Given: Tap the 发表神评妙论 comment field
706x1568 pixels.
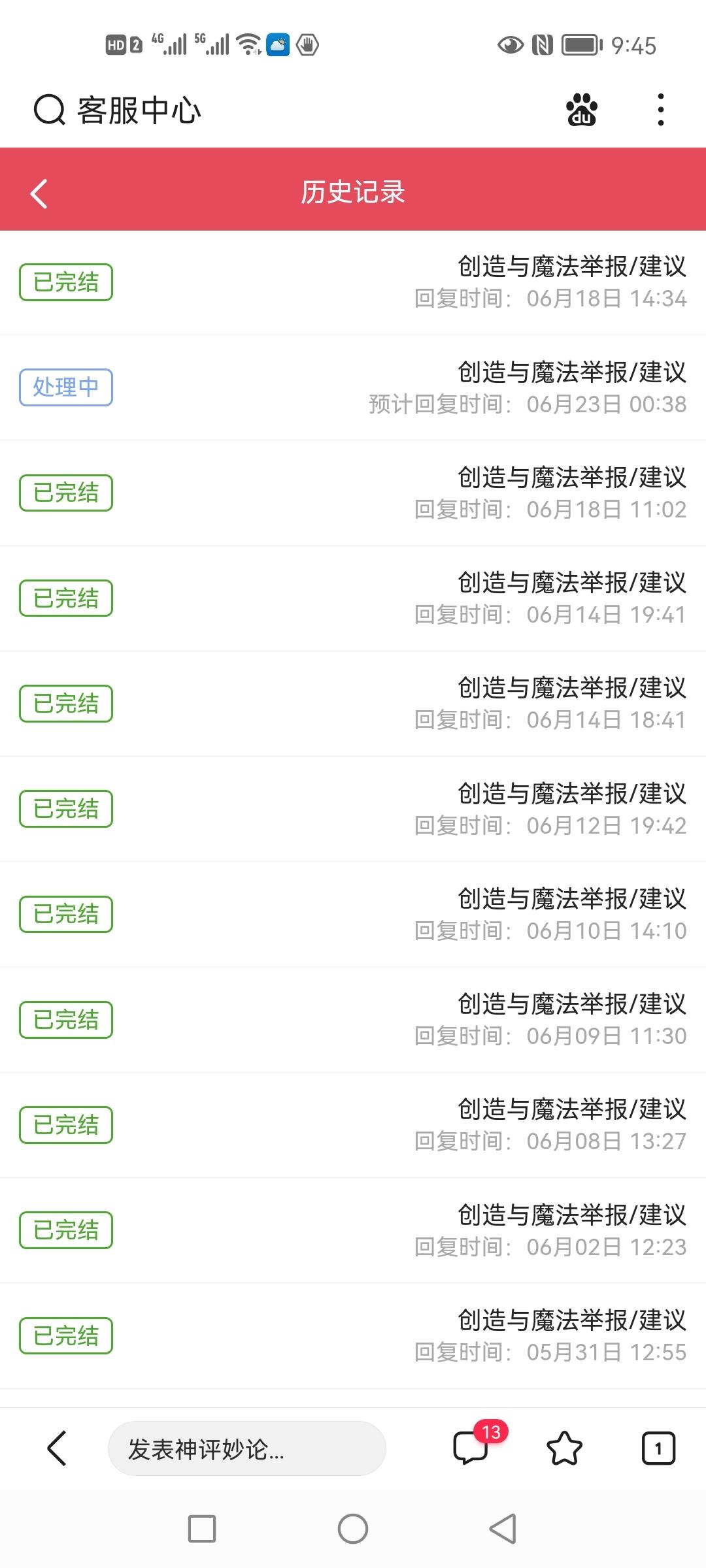Looking at the screenshot, I should [x=246, y=1448].
